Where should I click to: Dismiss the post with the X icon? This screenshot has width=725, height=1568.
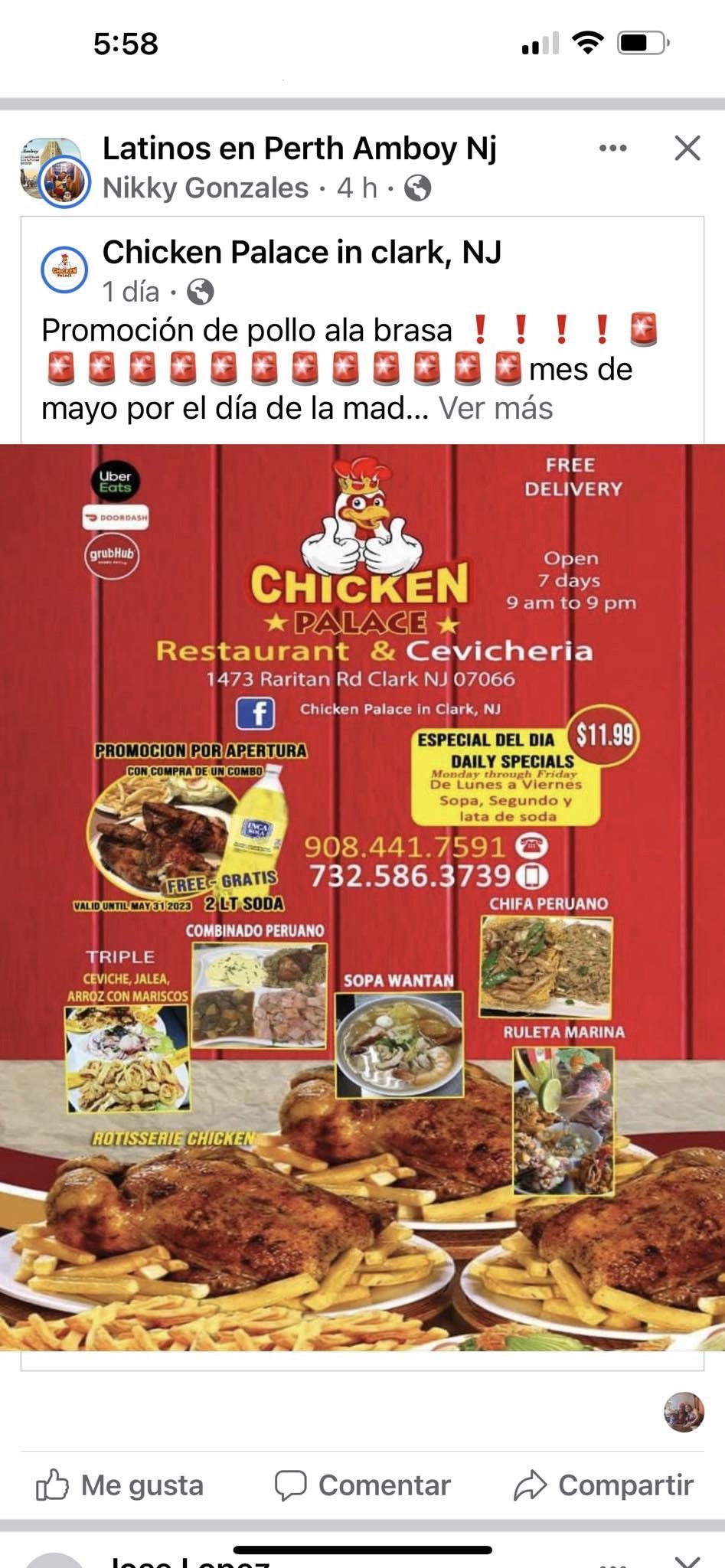coord(687,149)
